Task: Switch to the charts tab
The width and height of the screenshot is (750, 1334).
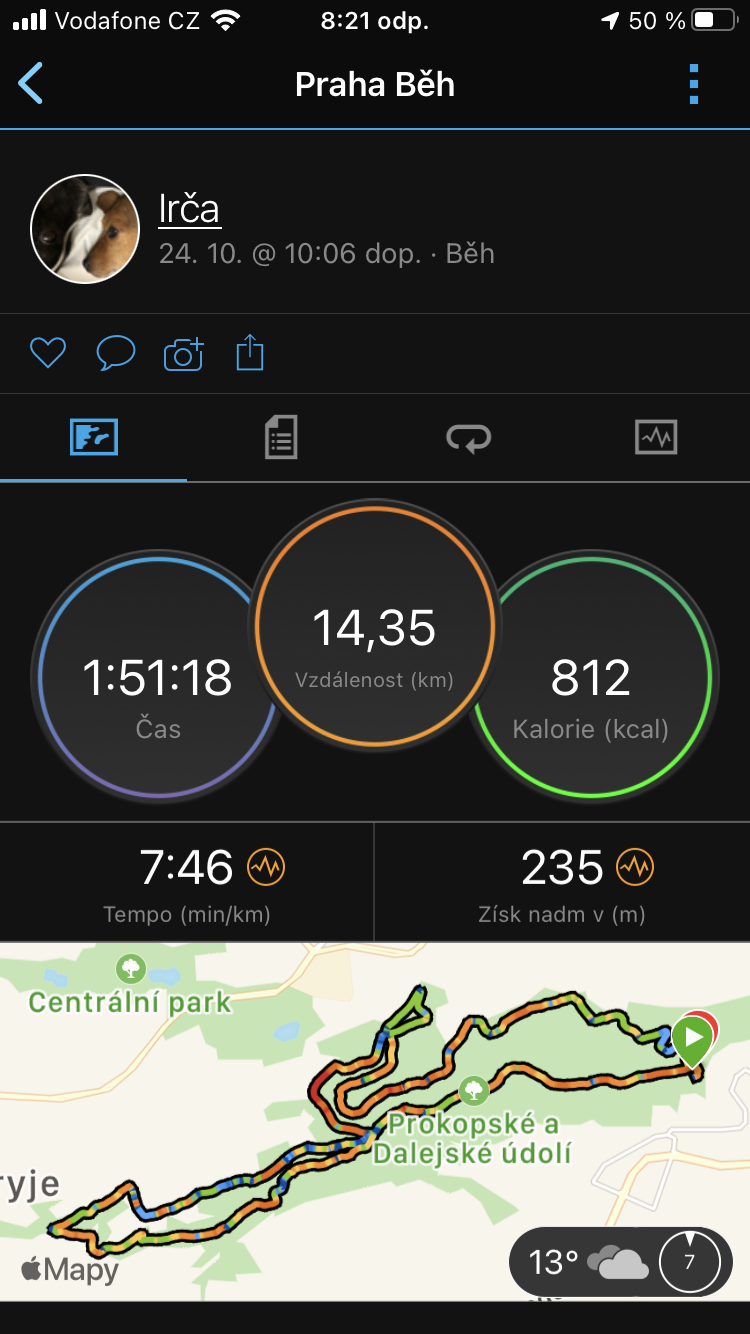Action: (x=656, y=438)
